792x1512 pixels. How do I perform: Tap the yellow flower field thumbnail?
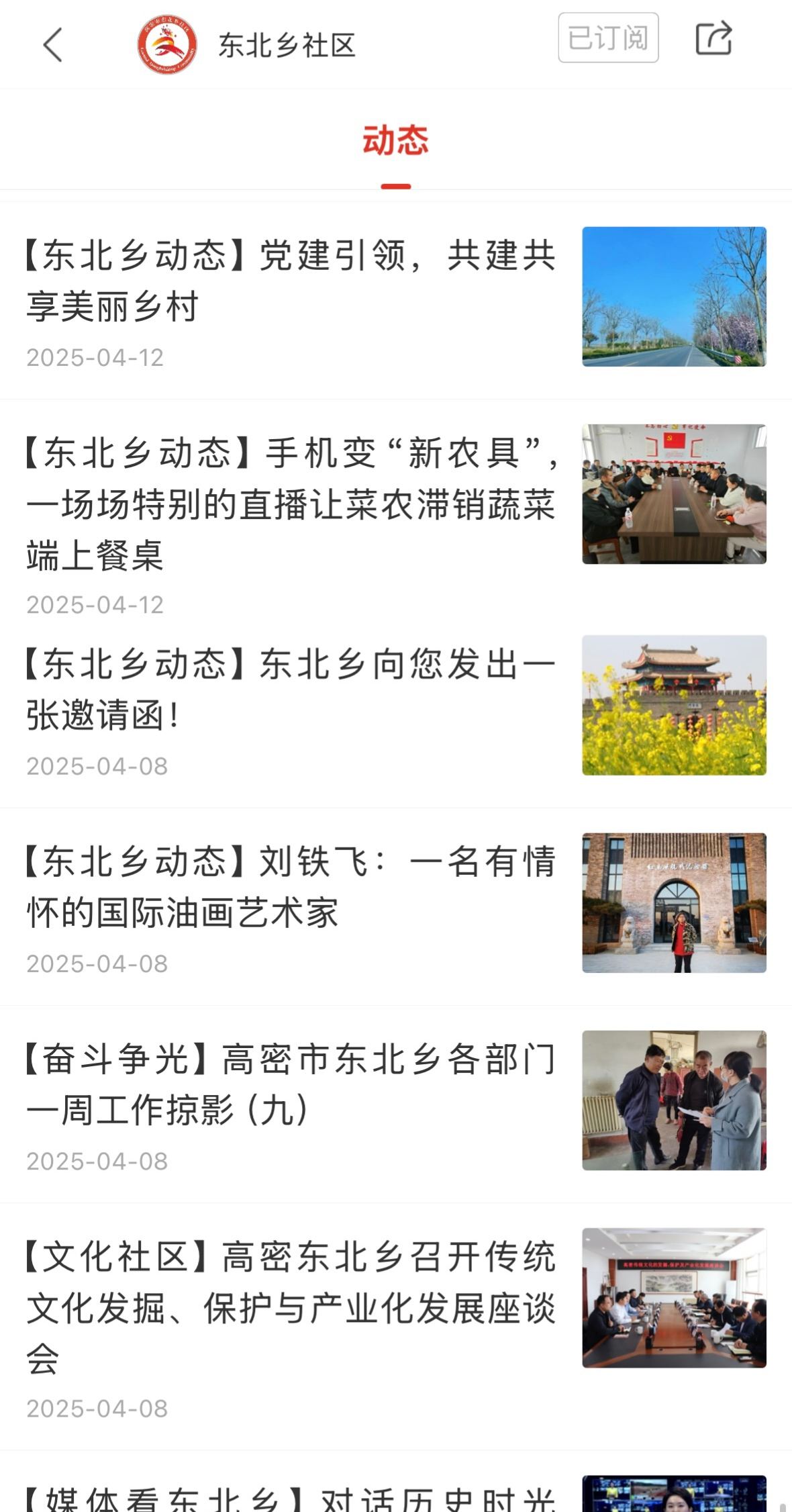tap(673, 704)
